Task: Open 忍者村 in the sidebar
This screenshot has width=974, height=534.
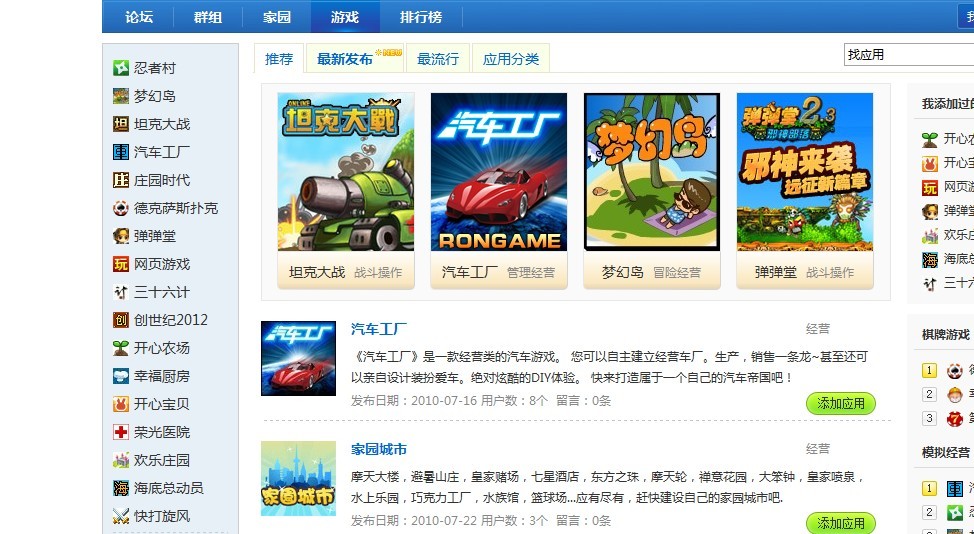Action: pyautogui.click(x=154, y=68)
